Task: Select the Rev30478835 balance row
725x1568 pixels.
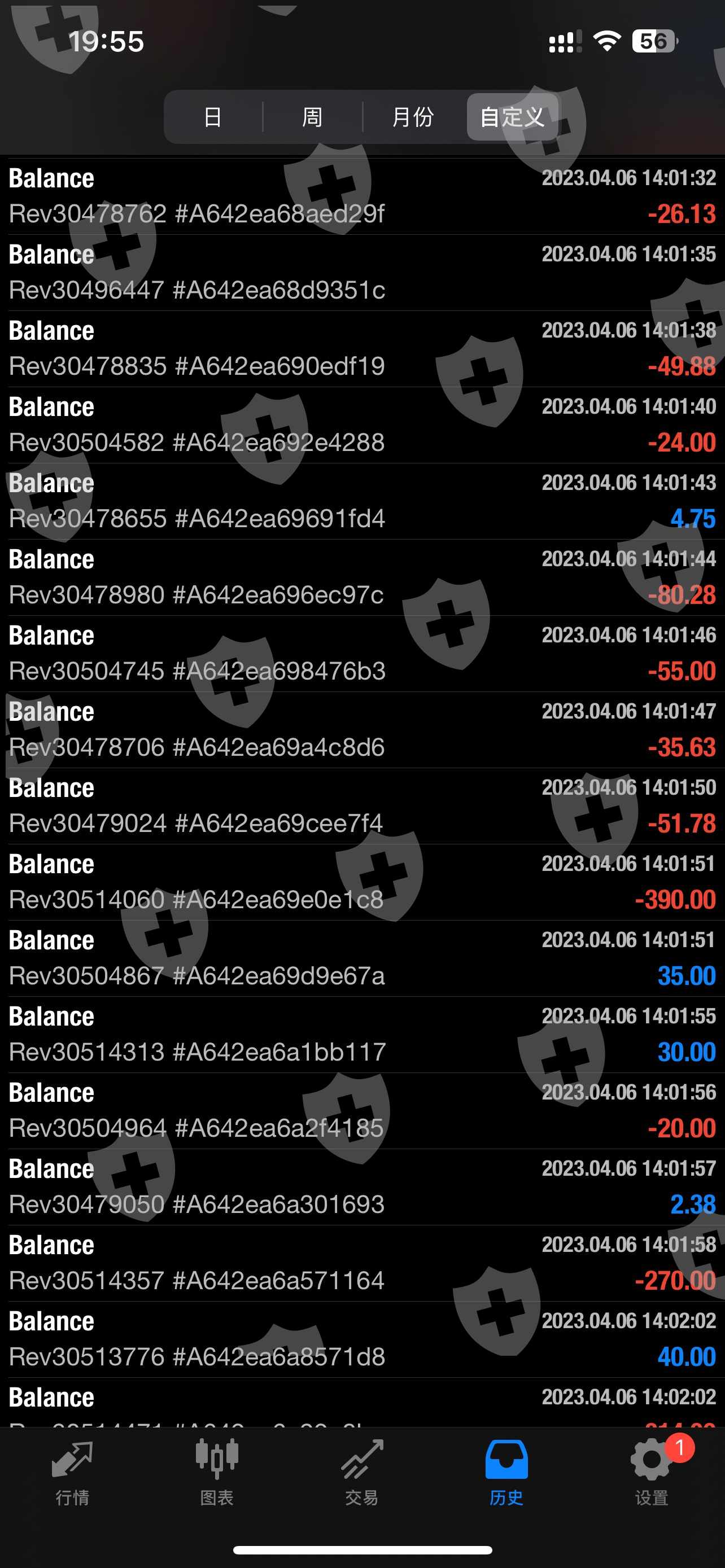Action: 362,348
